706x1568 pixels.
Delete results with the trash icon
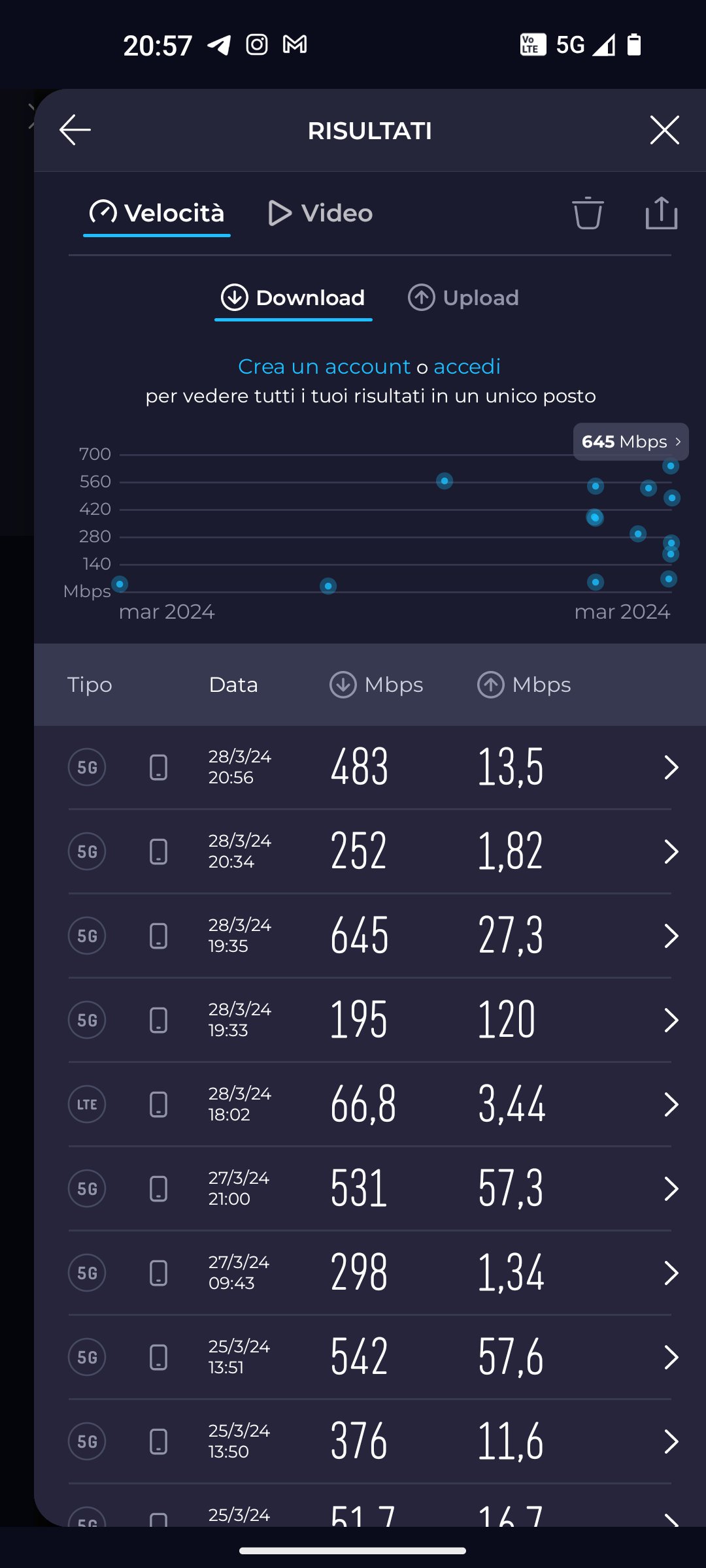click(x=587, y=213)
